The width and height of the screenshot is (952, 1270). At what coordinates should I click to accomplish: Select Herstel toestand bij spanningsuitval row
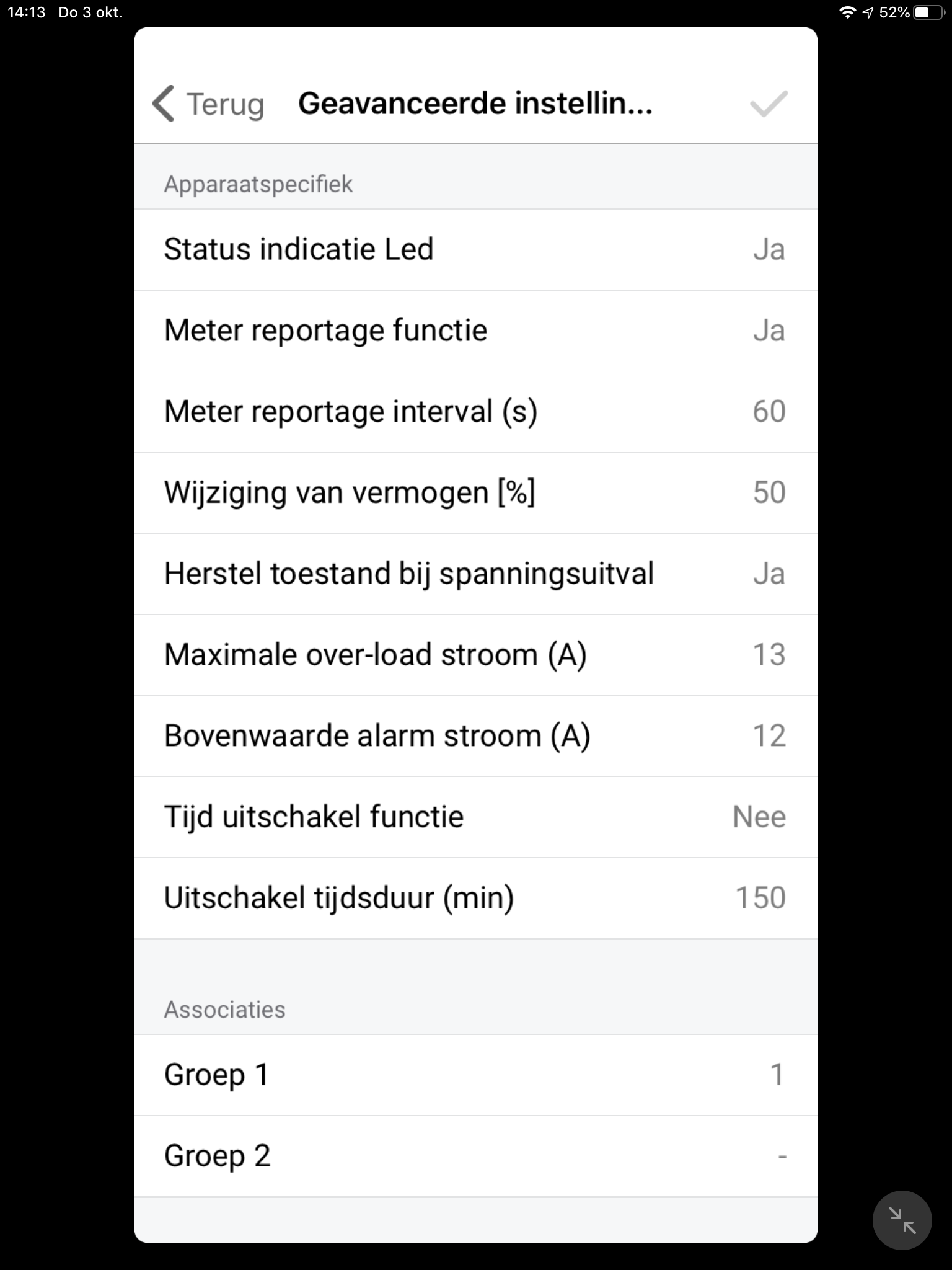click(475, 574)
